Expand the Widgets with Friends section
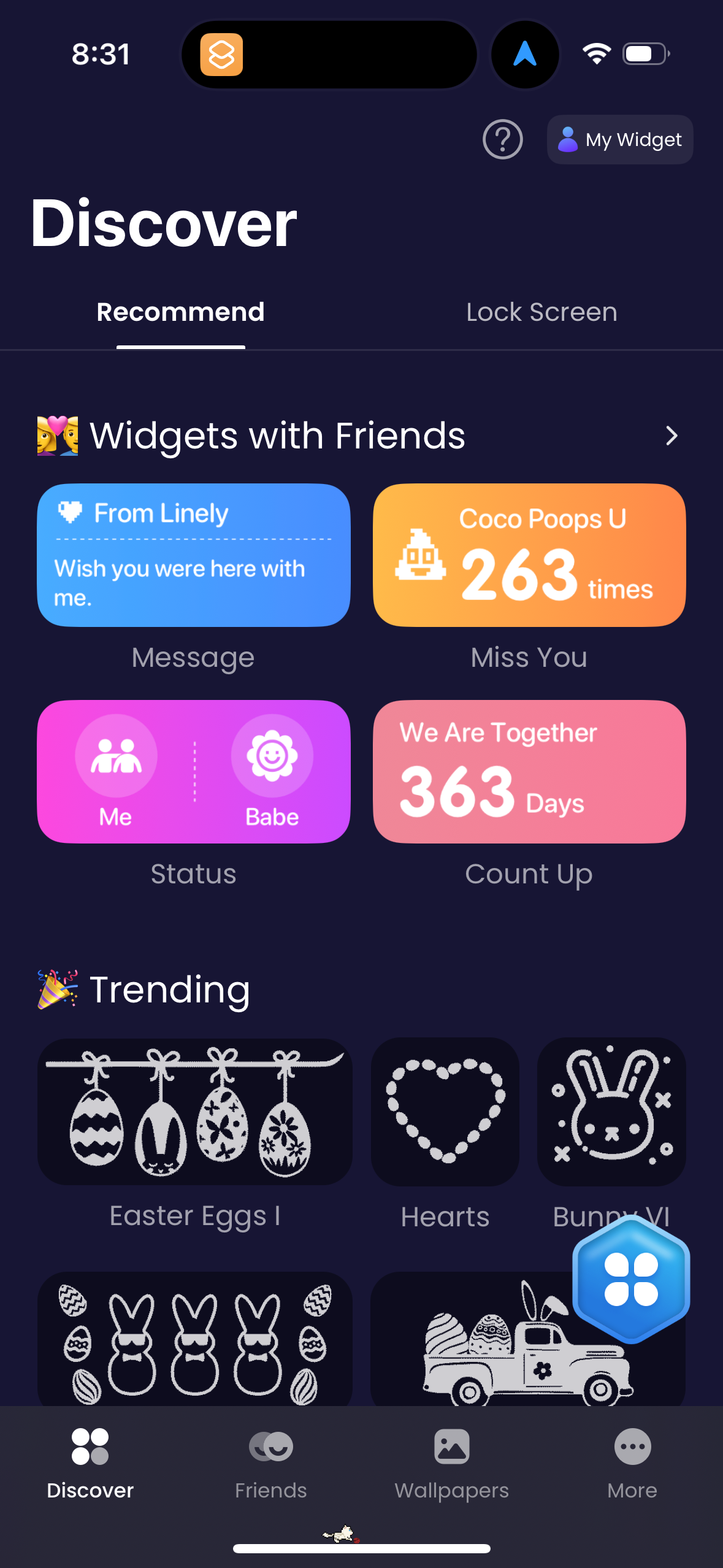This screenshot has height=1568, width=723. (671, 436)
